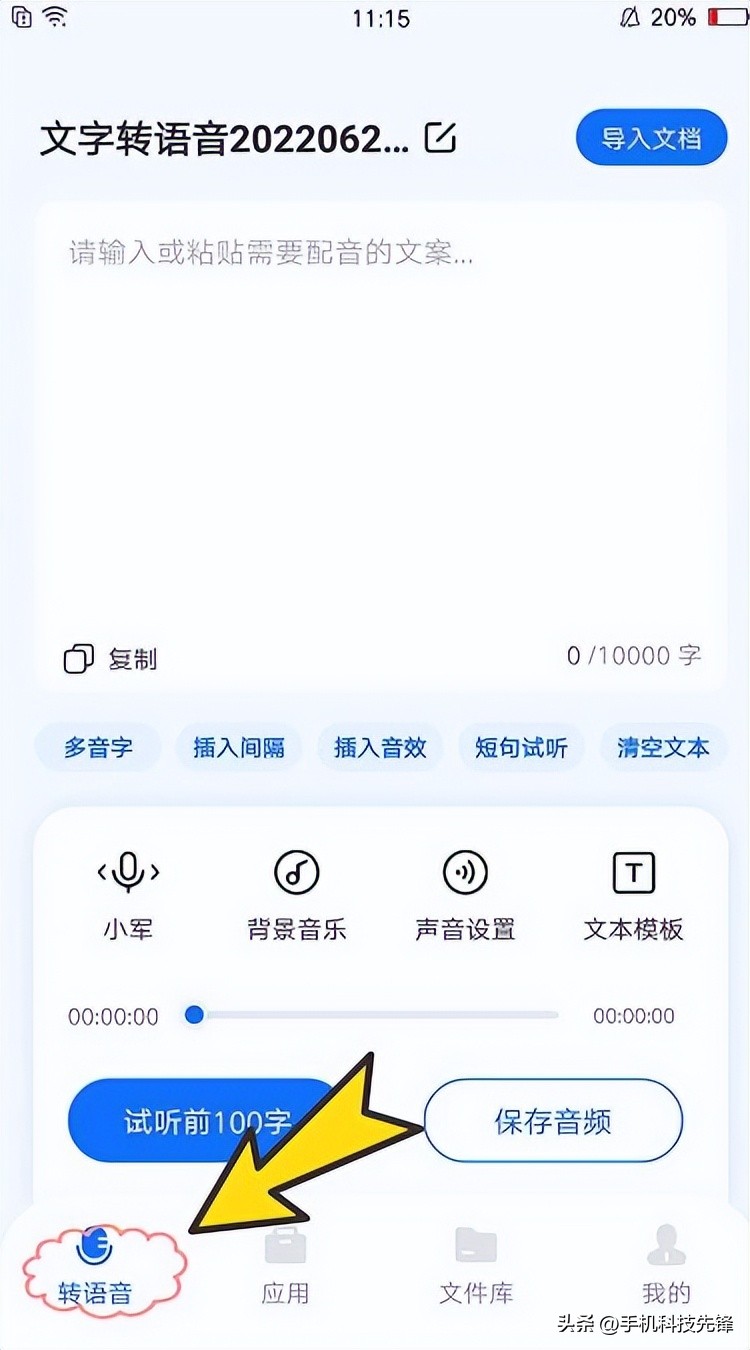The height and width of the screenshot is (1350, 750).
Task: Click the 复制 copy icon
Action: coord(79,658)
